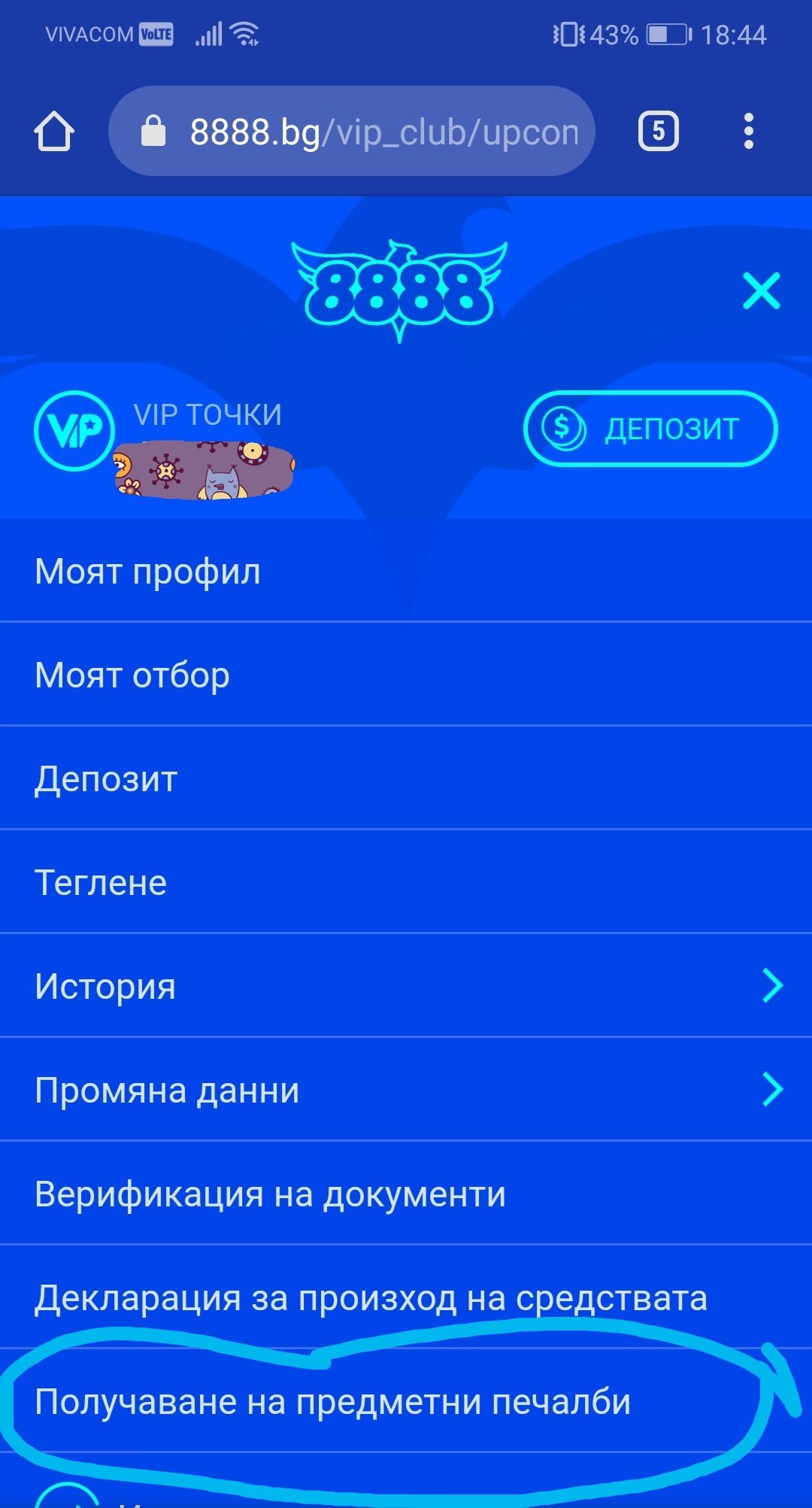Viewport: 812px width, 1508px height.
Task: Open the browser tab switcher
Action: click(658, 132)
